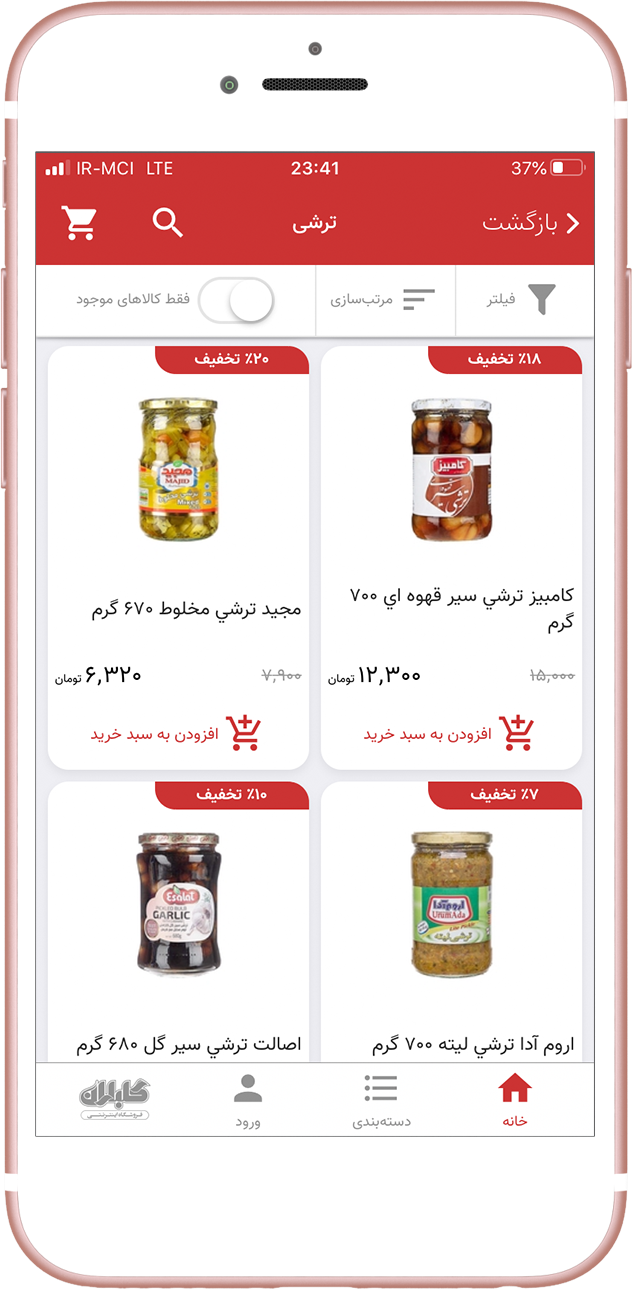This screenshot has width=632, height=1289.
Task: Go back using بازگشت
Action: point(531,223)
